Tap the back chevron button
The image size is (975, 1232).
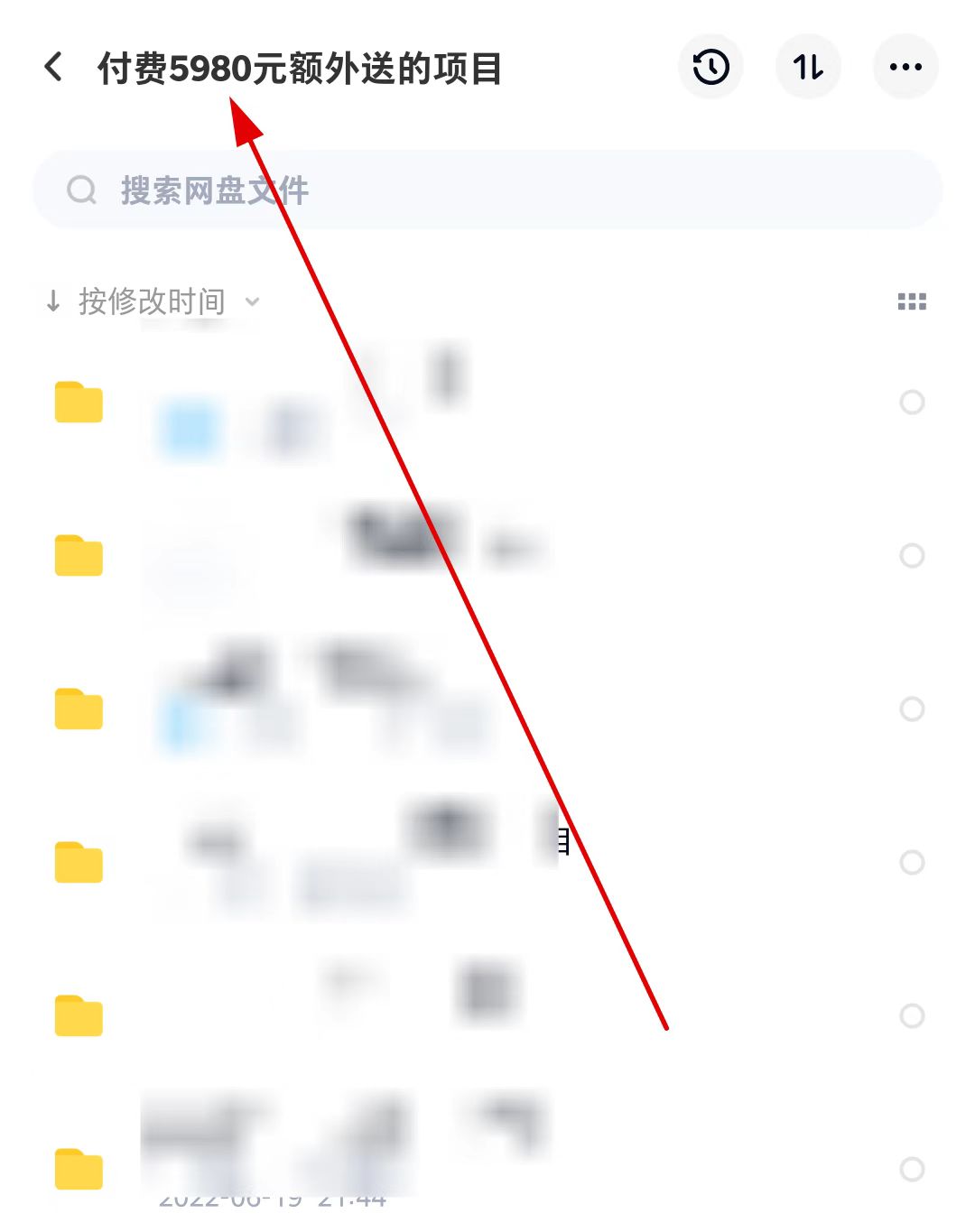(x=53, y=67)
